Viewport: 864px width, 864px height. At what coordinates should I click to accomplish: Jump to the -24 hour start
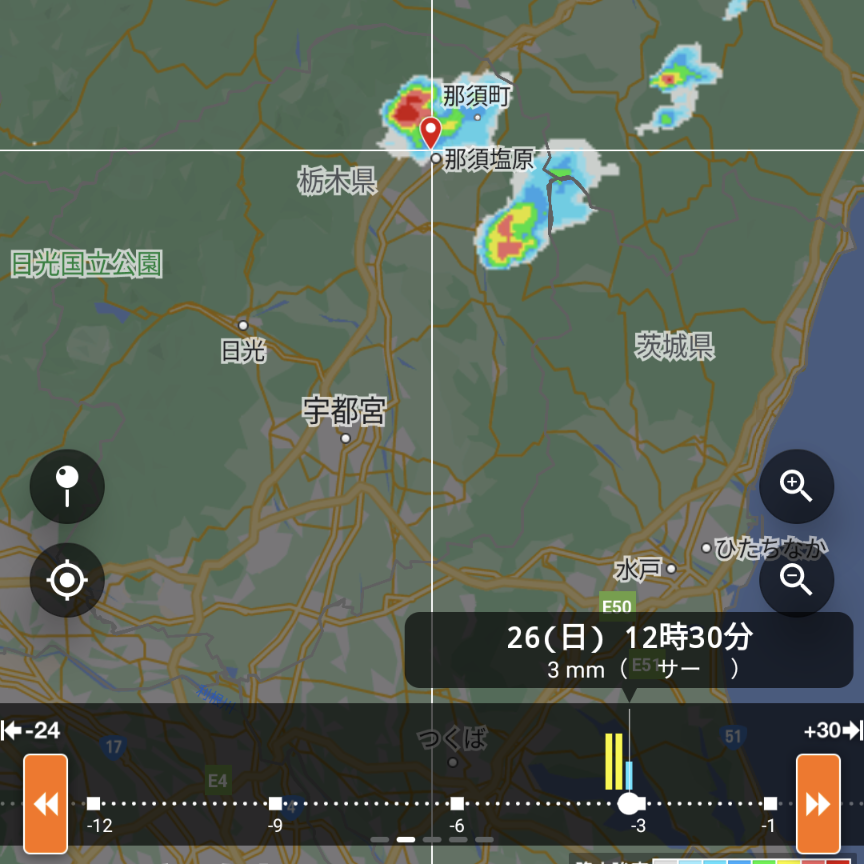pyautogui.click(x=31, y=731)
